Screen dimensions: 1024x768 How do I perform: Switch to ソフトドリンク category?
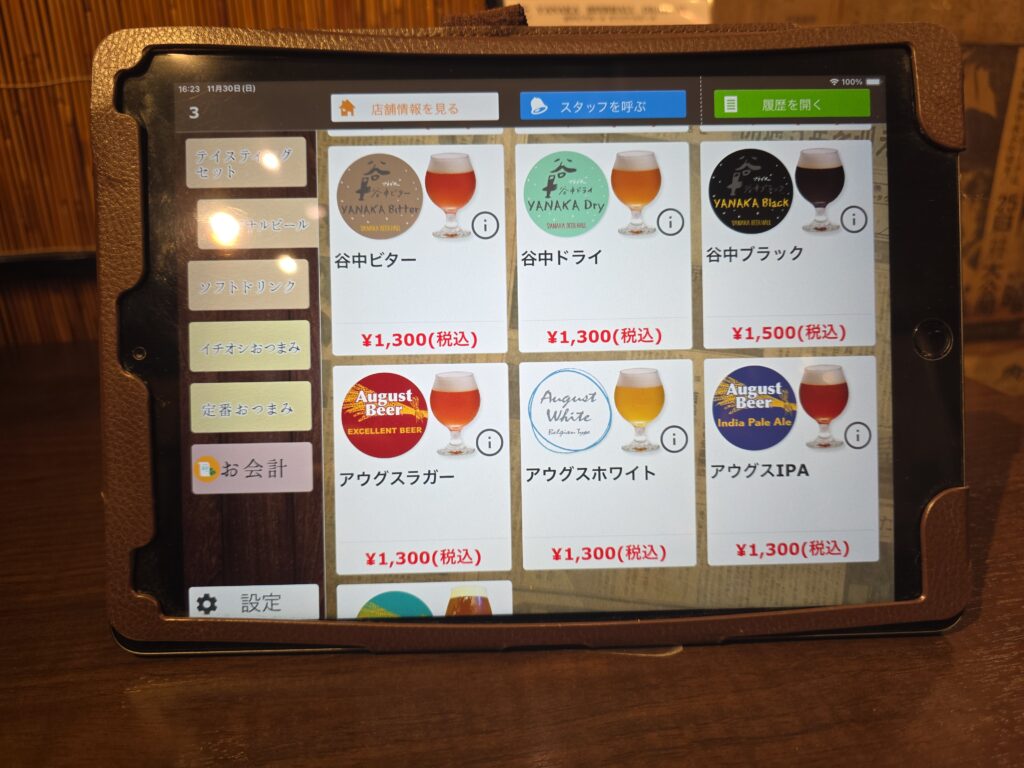(249, 285)
